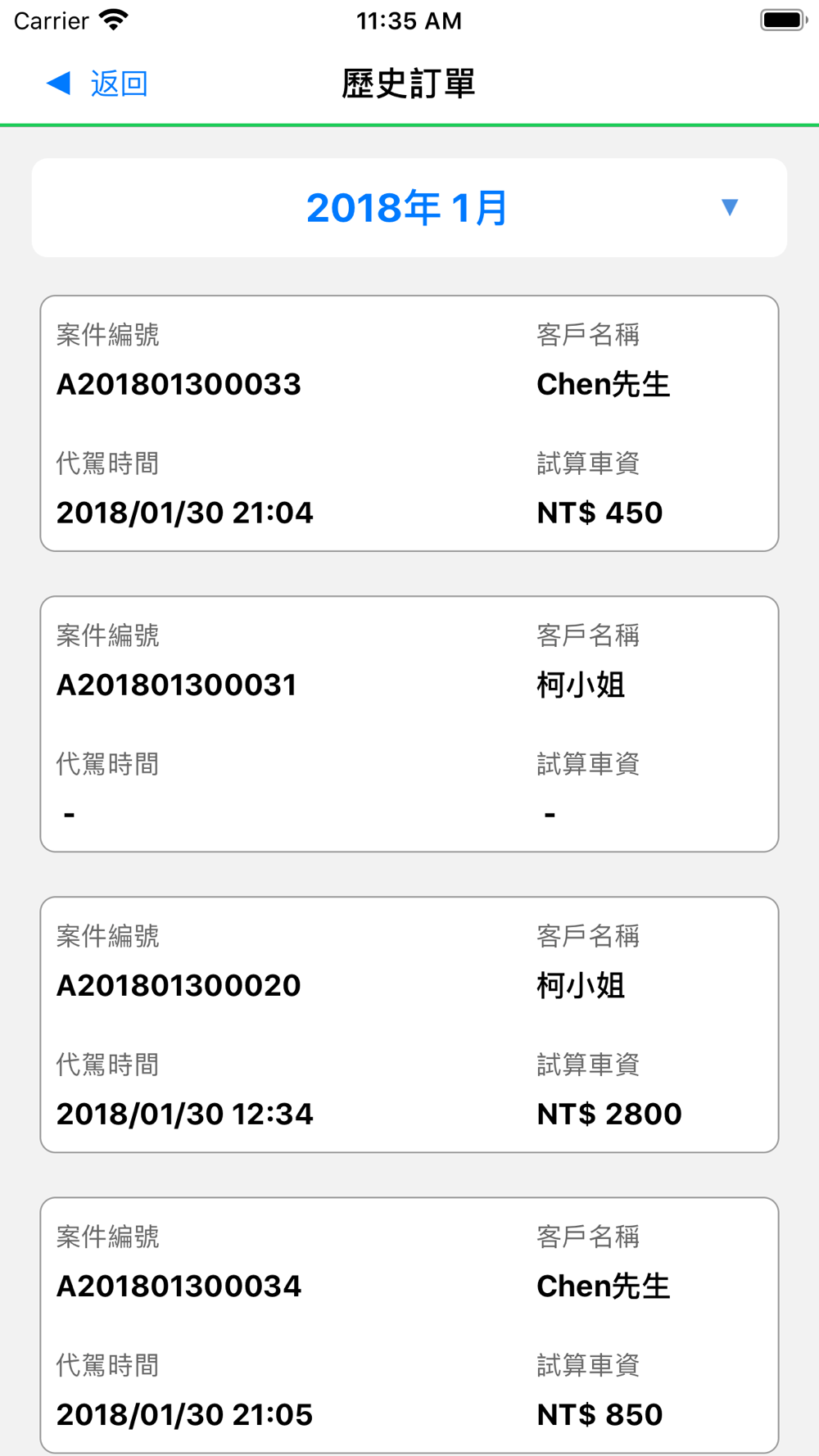Go back using the 返回 button
The height and width of the screenshot is (1456, 819).
pos(97,84)
